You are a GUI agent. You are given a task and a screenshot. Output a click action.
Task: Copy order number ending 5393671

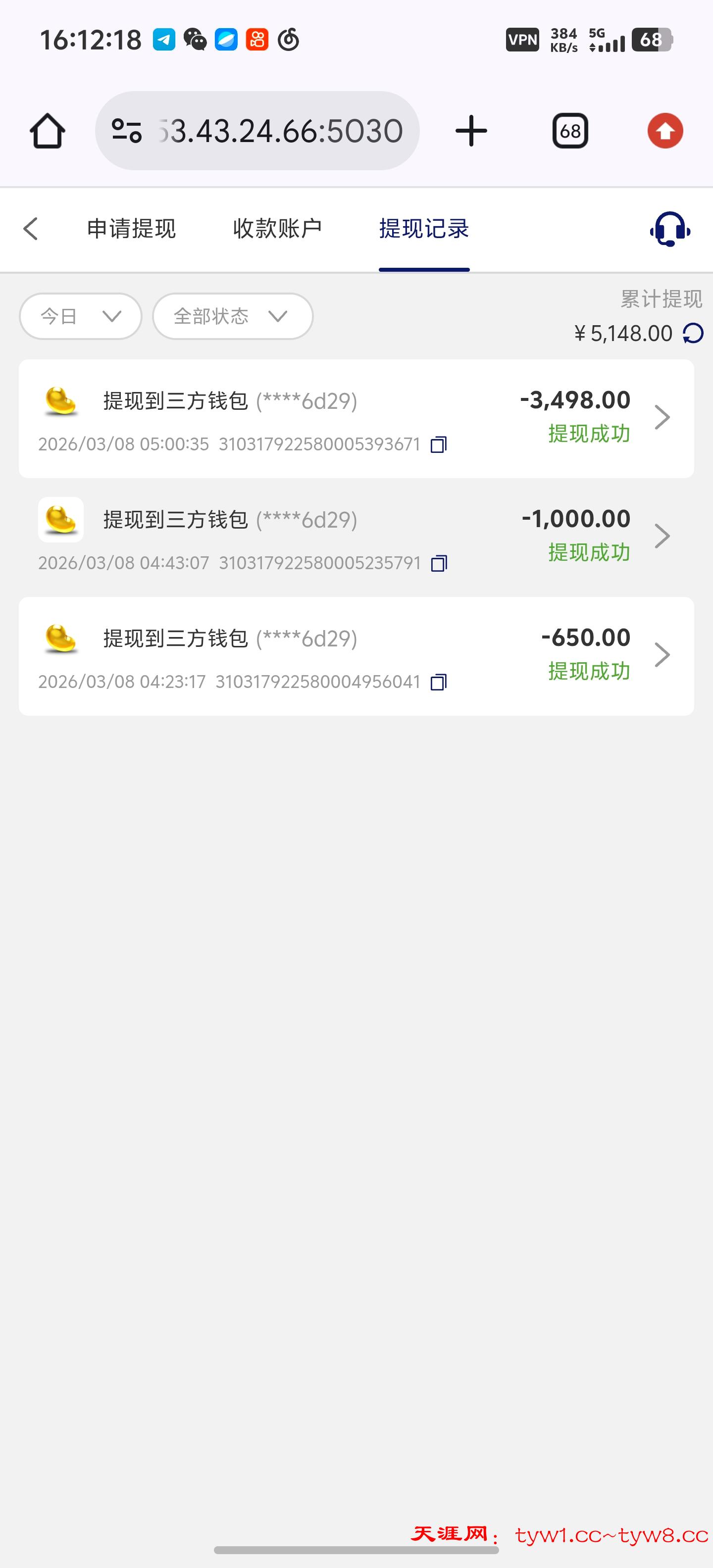pyautogui.click(x=438, y=445)
